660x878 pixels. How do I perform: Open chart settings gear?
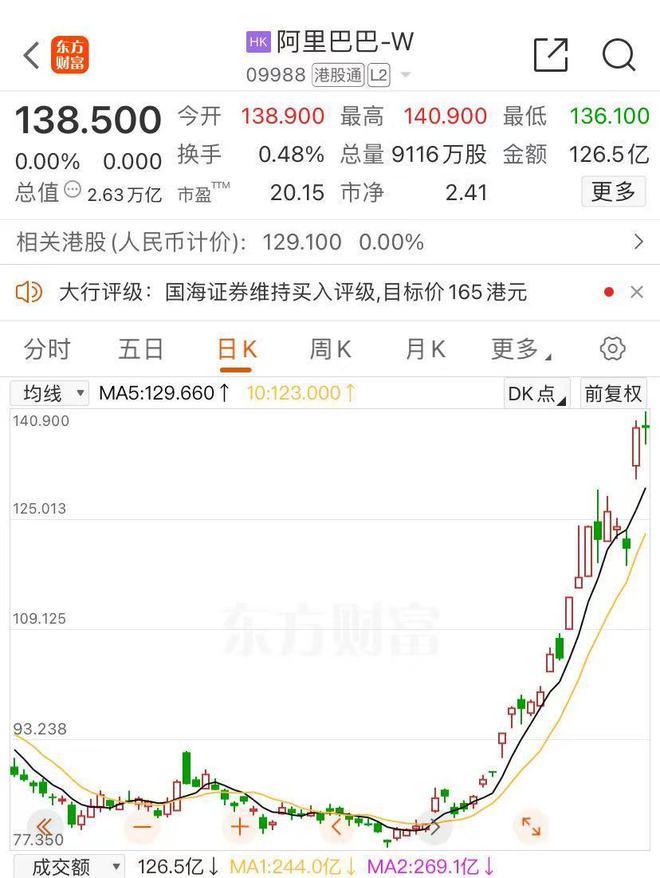coord(612,349)
